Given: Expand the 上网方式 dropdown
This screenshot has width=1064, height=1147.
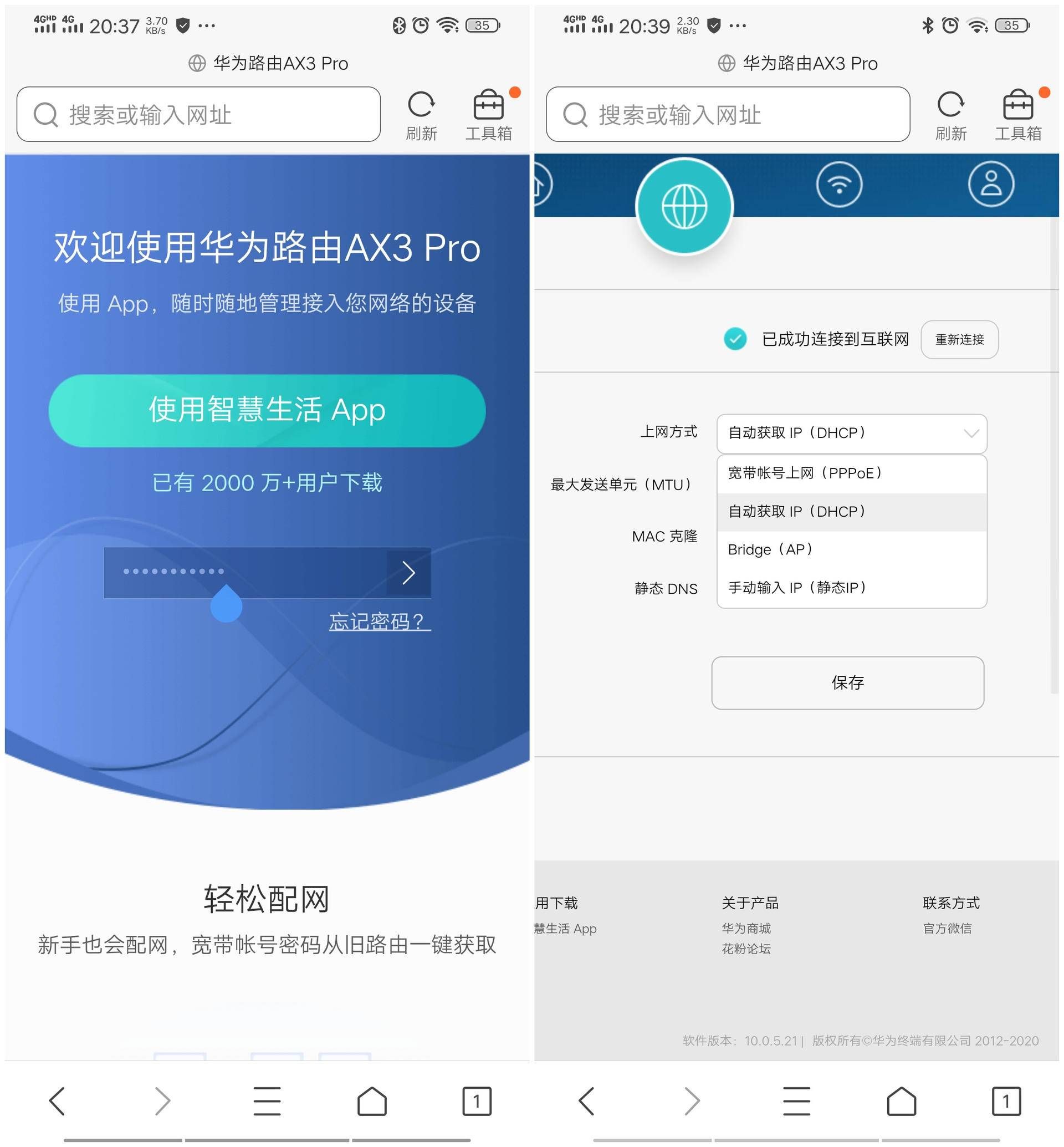Looking at the screenshot, I should [x=852, y=433].
